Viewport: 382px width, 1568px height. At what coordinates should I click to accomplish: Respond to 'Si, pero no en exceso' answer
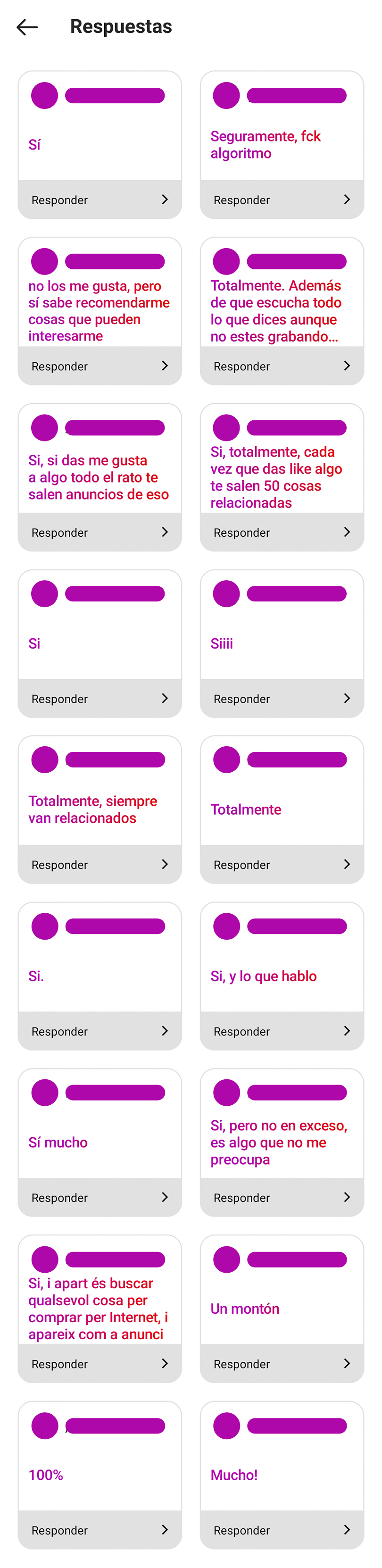pyautogui.click(x=282, y=1197)
